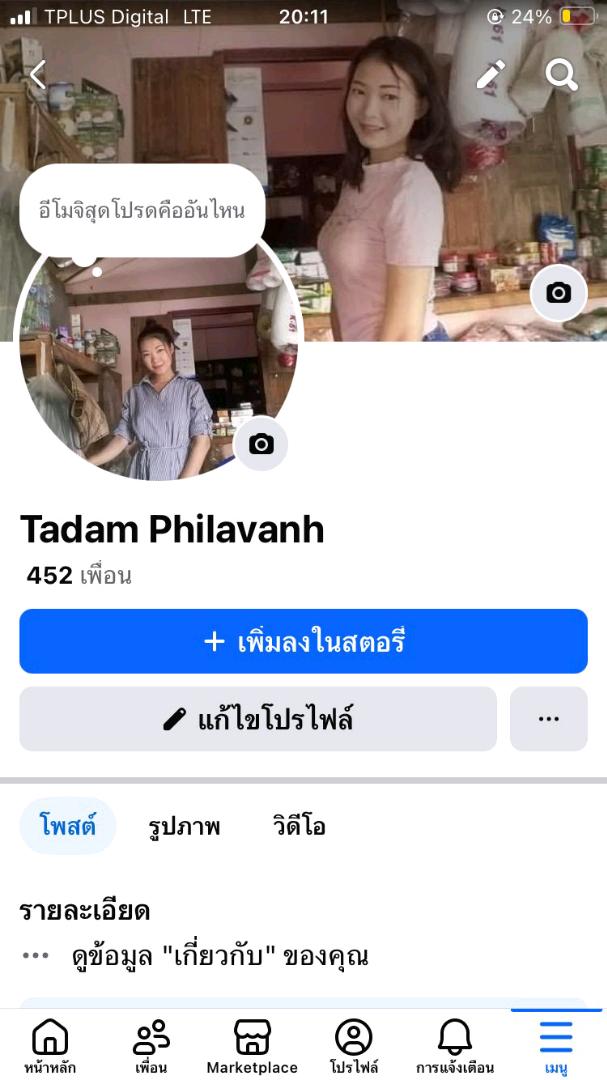Tap แก้ไขโปรไฟล์ button
The width and height of the screenshot is (607, 1080).
click(x=258, y=718)
